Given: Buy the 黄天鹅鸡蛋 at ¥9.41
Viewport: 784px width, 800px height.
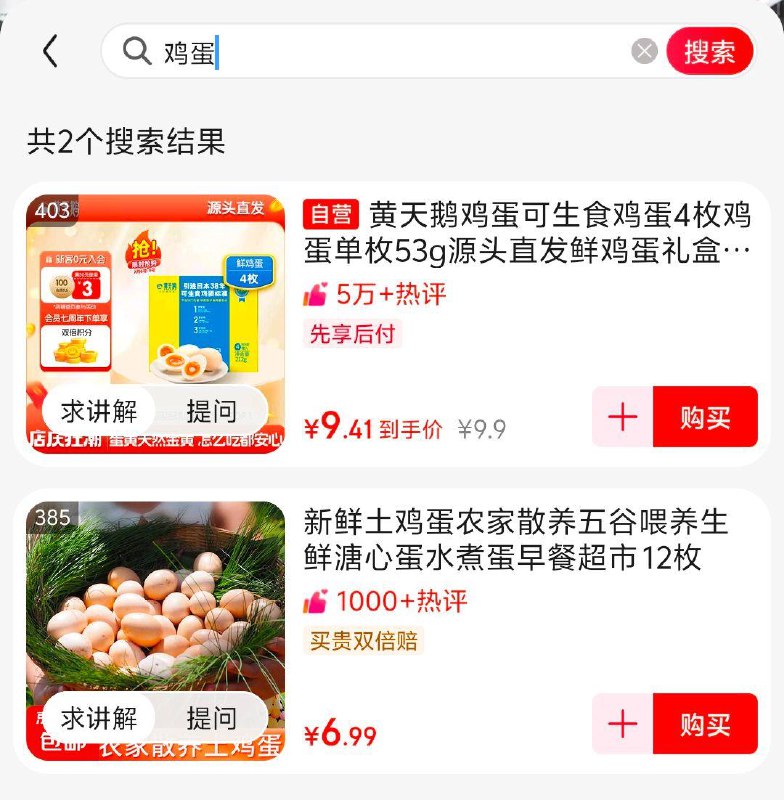Looking at the screenshot, I should pos(705,417).
